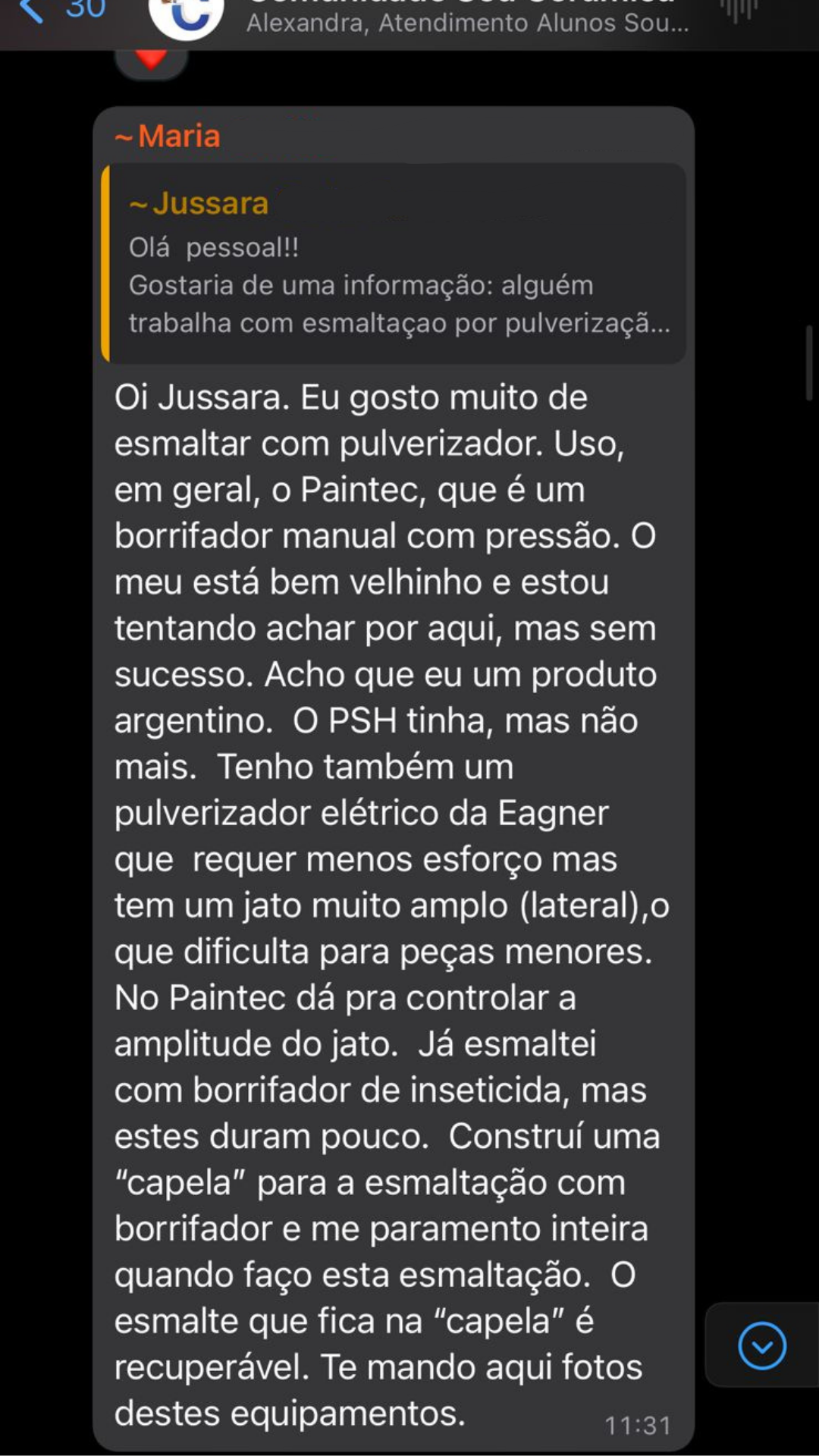Open the group's profile picture

(186, 17)
